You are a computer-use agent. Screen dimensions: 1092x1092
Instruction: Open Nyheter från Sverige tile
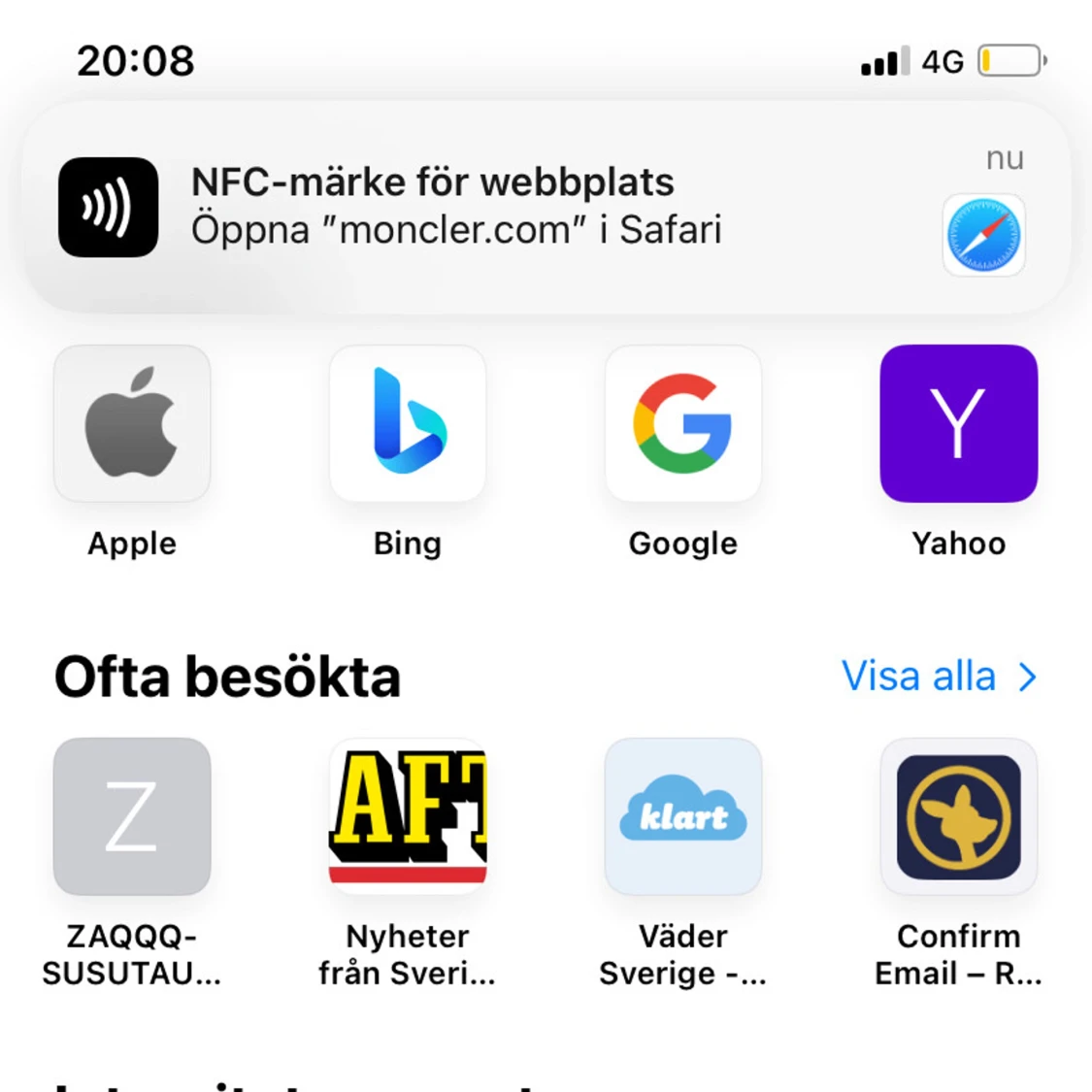(x=408, y=817)
